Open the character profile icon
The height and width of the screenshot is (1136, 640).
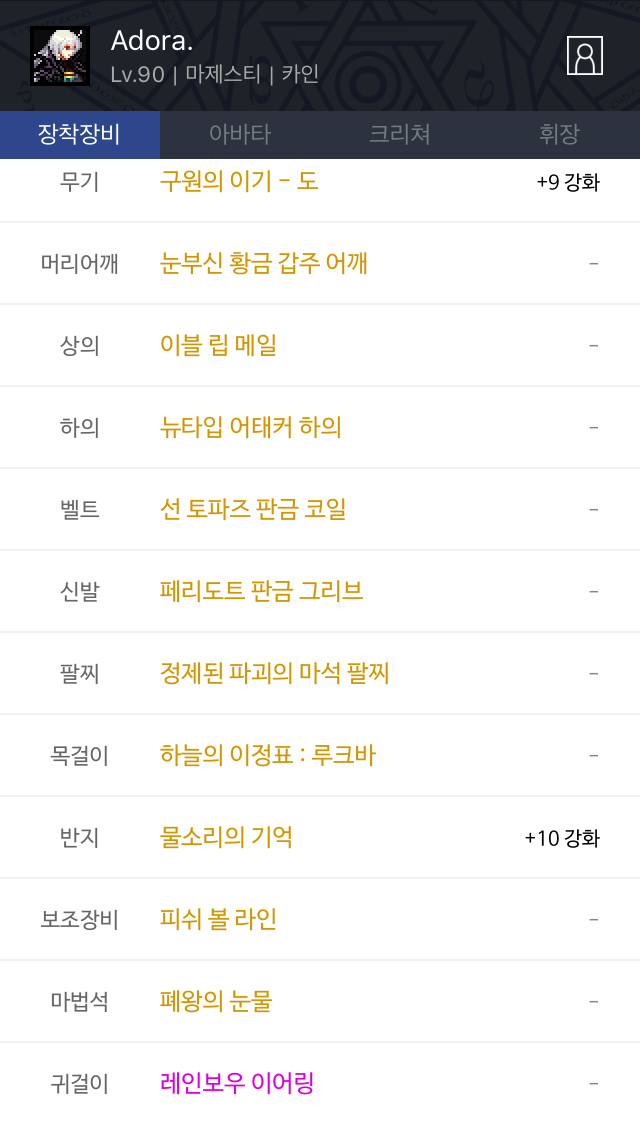click(x=584, y=56)
